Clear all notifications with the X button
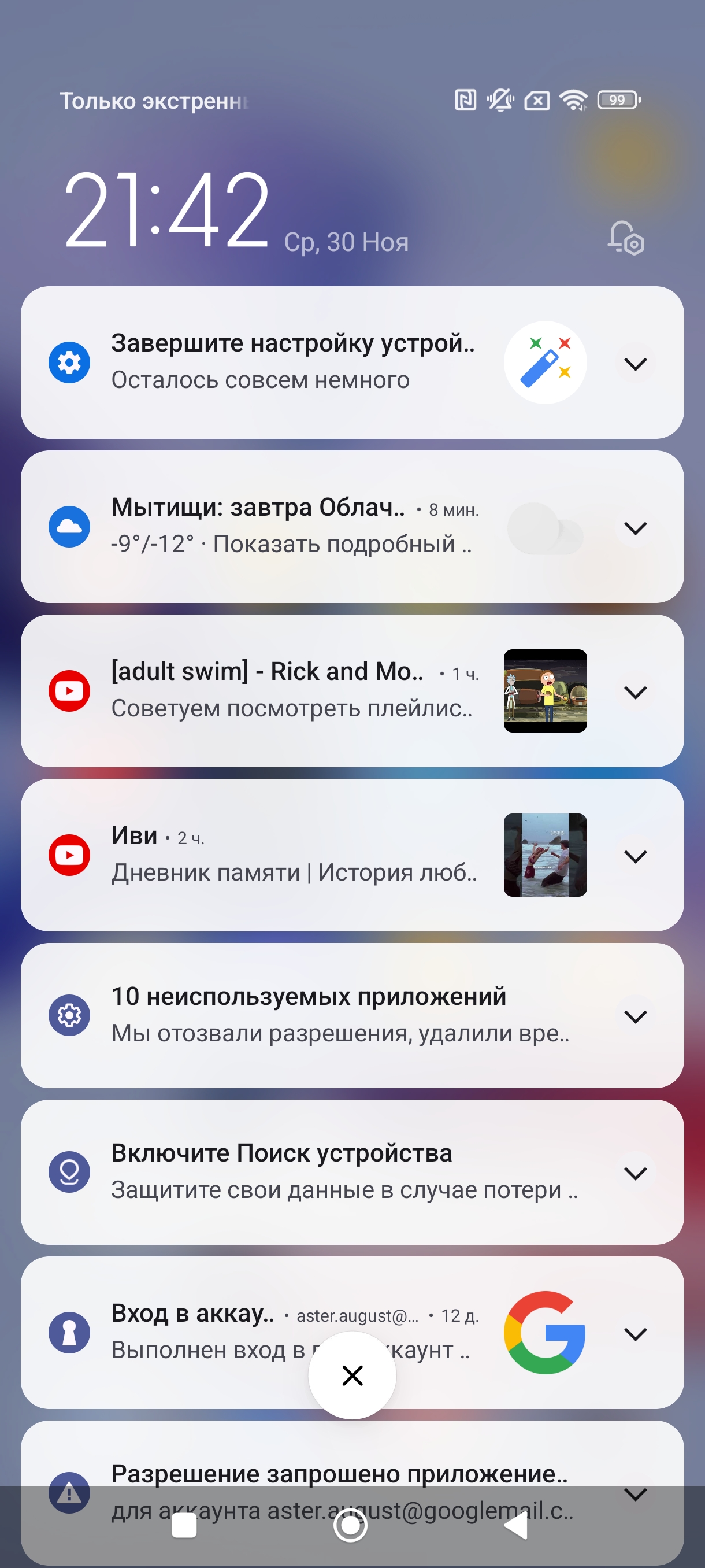The width and height of the screenshot is (705, 1568). coord(352,1375)
